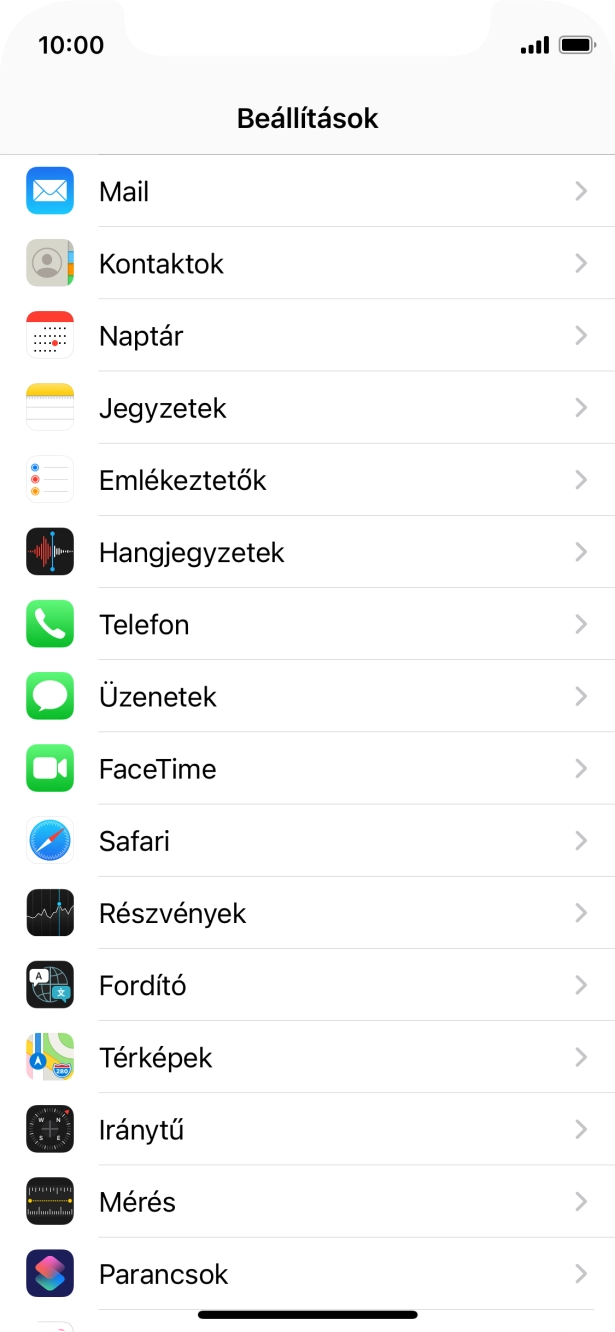Image resolution: width=615 pixels, height=1332 pixels.
Task: Open Mérés settings
Action: pyautogui.click(x=307, y=1202)
